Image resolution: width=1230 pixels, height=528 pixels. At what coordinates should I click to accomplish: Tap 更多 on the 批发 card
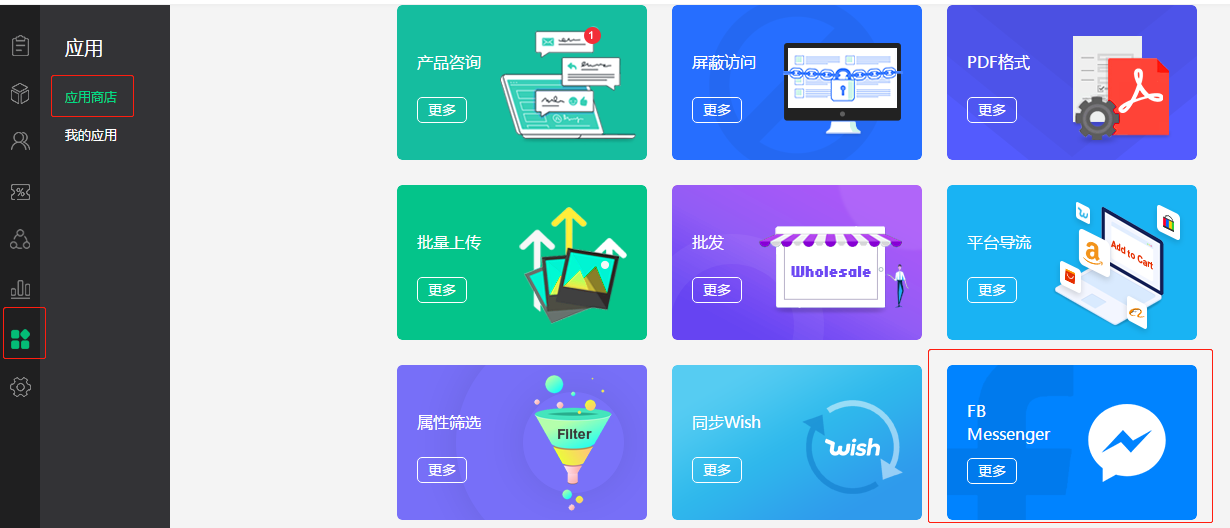click(x=717, y=290)
